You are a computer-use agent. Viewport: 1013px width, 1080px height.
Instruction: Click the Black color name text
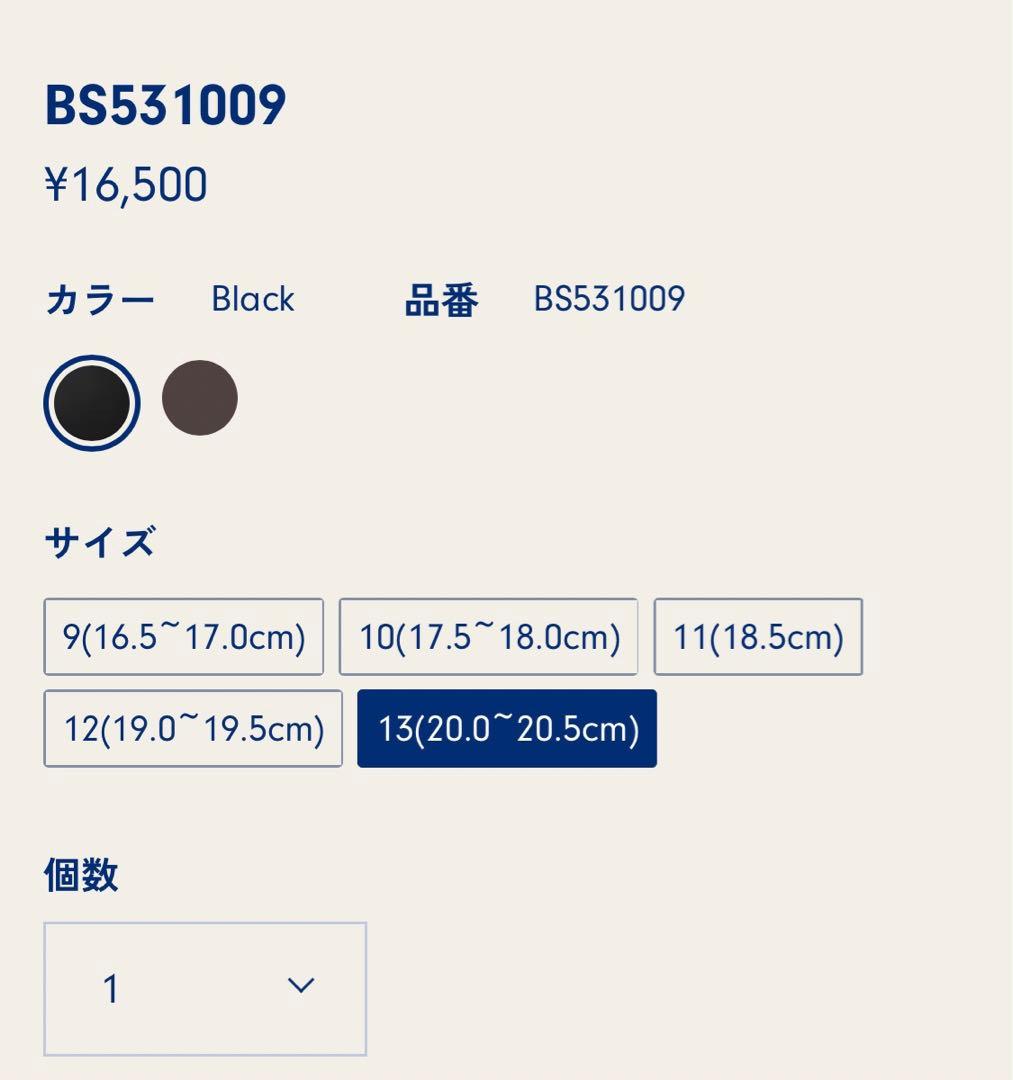pyautogui.click(x=252, y=299)
